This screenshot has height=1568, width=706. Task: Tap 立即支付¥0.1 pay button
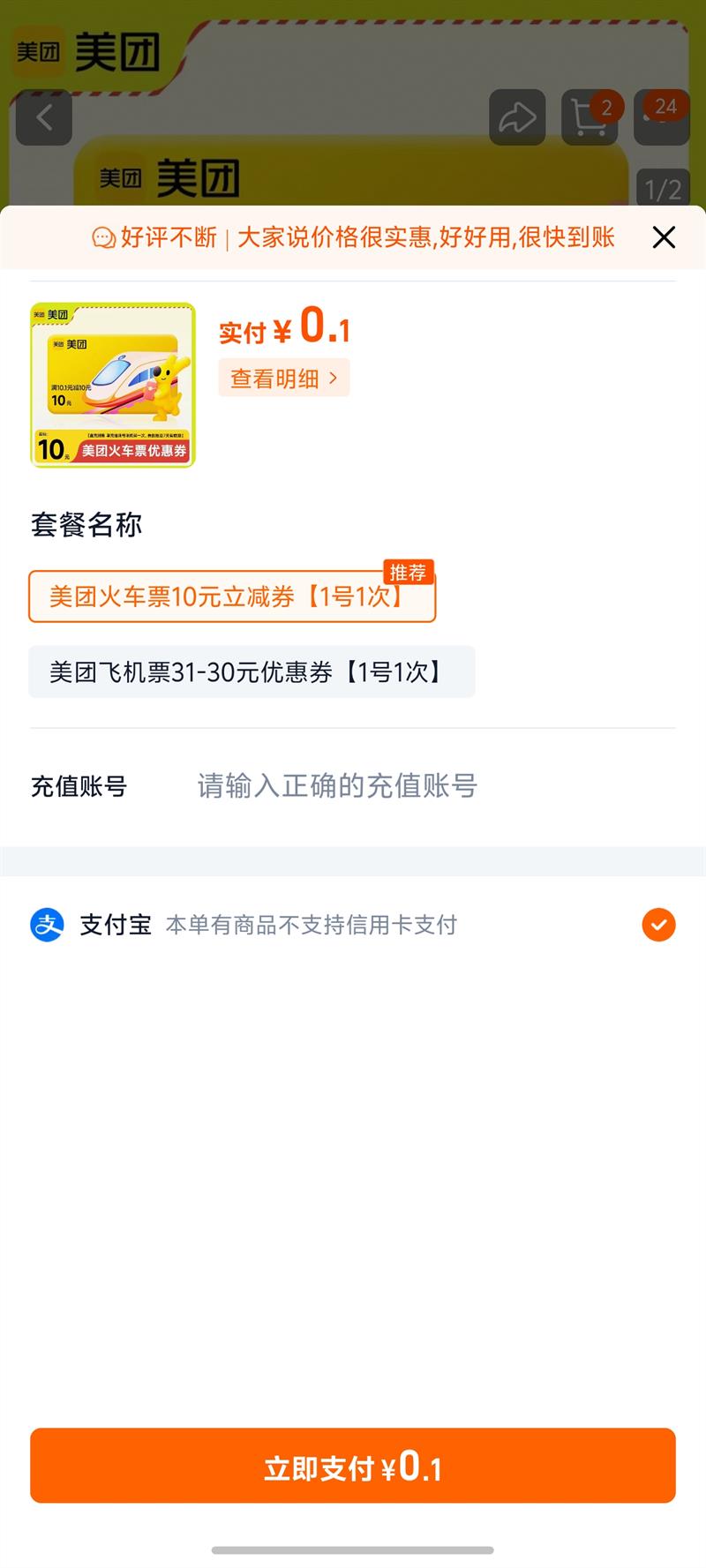click(x=353, y=1466)
